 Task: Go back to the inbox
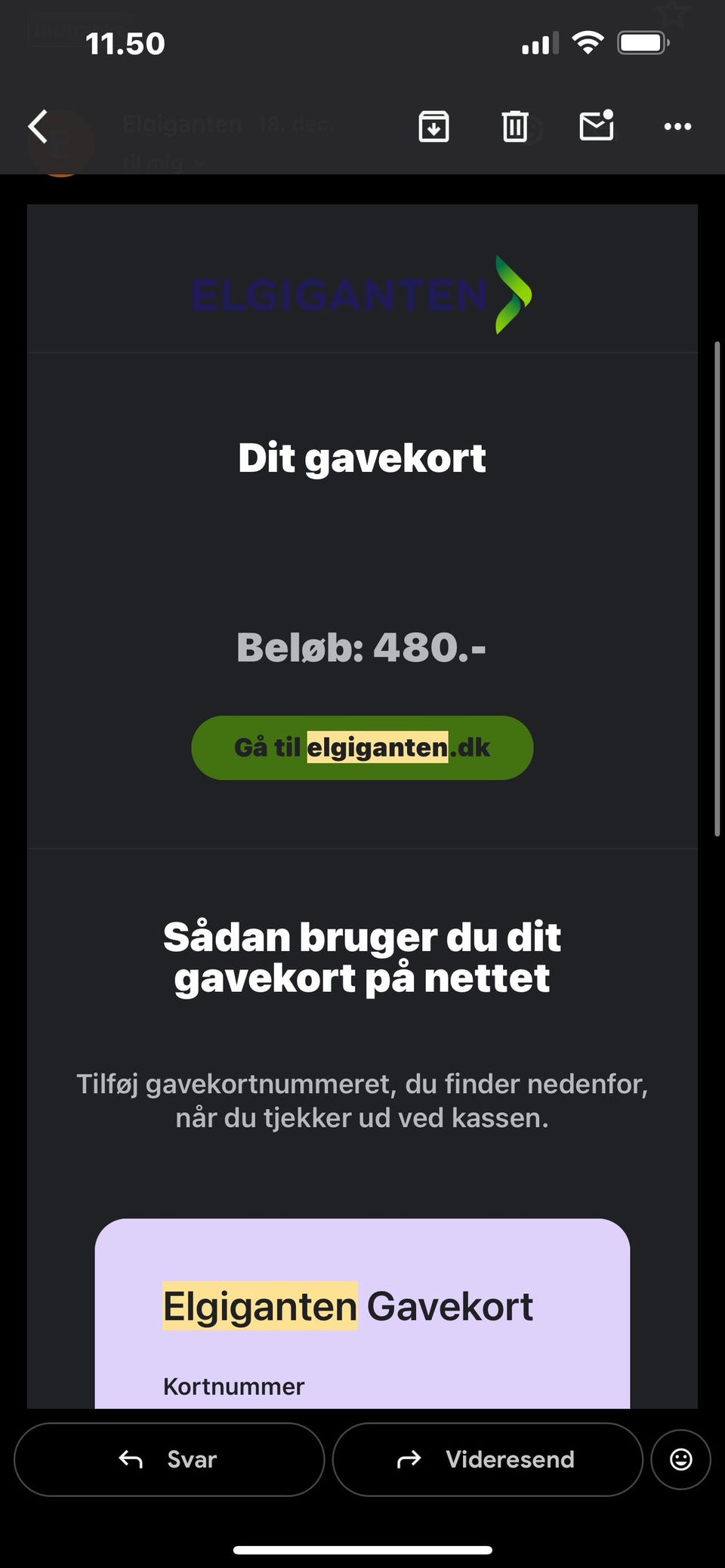tap(38, 126)
